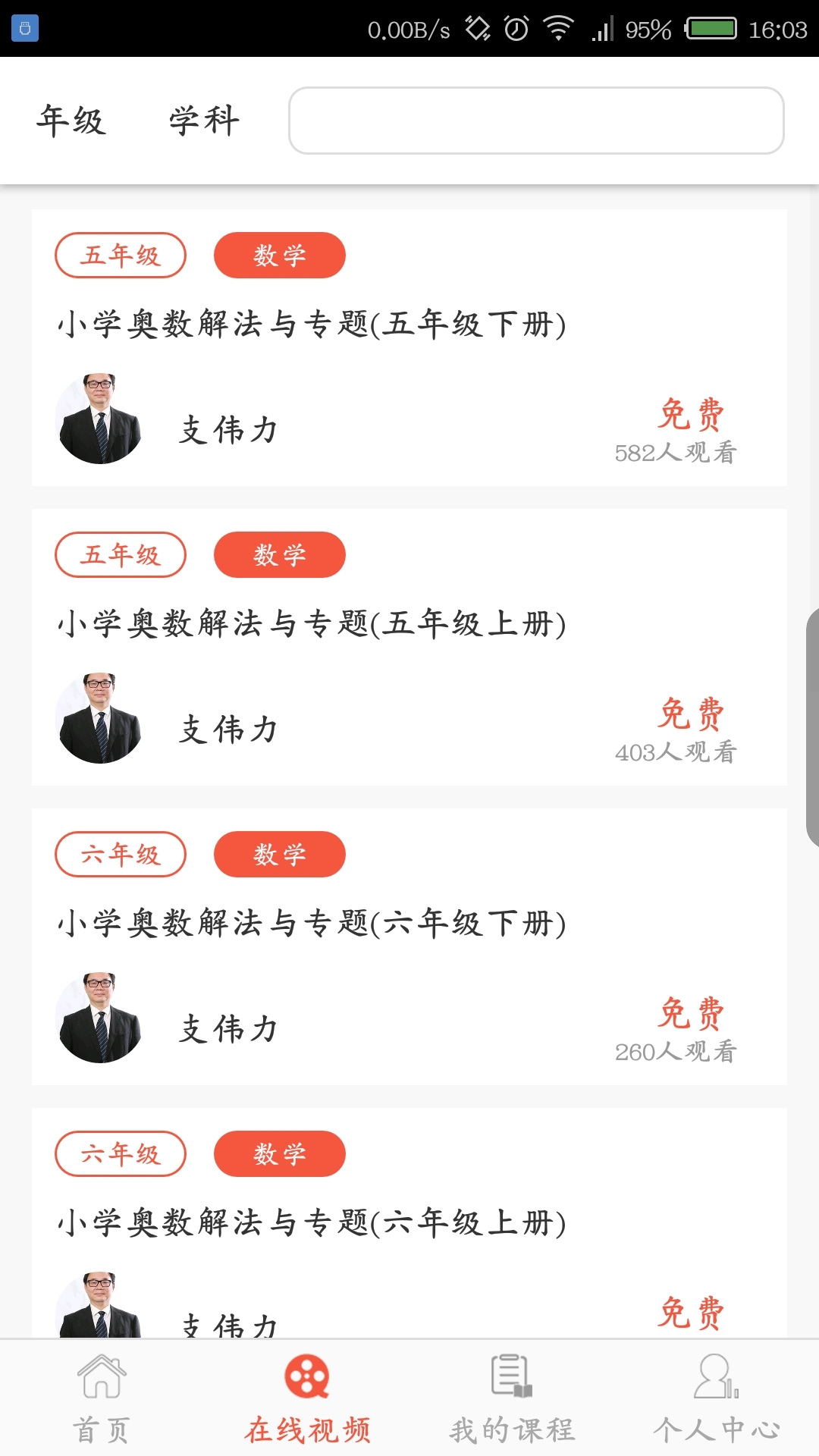Open course 小学奥数解法与专题(五年级上册)
The image size is (819, 1456).
pyautogui.click(x=312, y=624)
